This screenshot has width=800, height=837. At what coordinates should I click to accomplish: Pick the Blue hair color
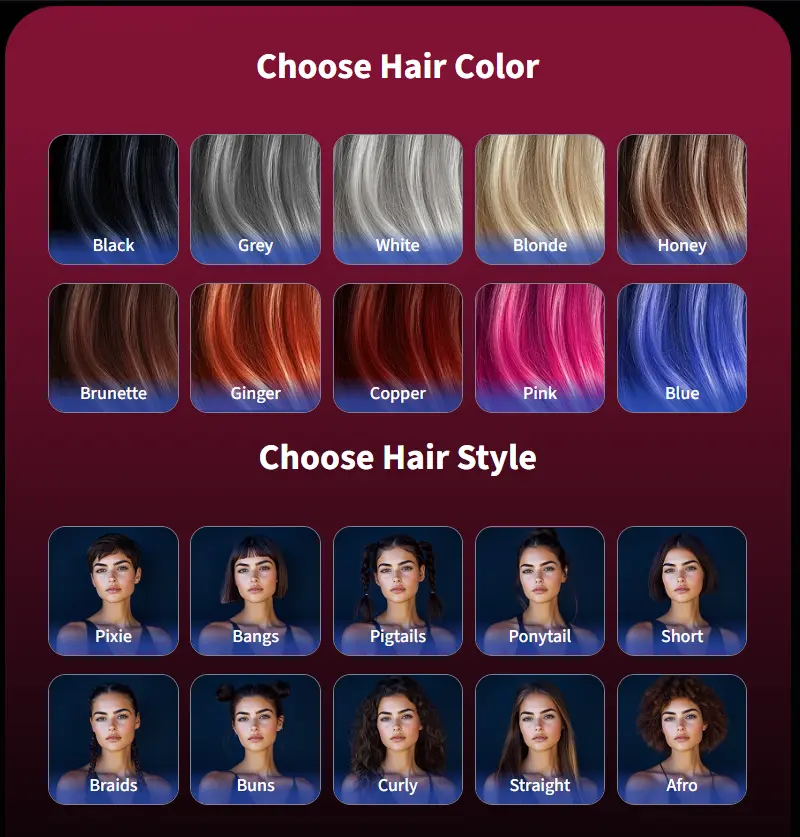[682, 347]
